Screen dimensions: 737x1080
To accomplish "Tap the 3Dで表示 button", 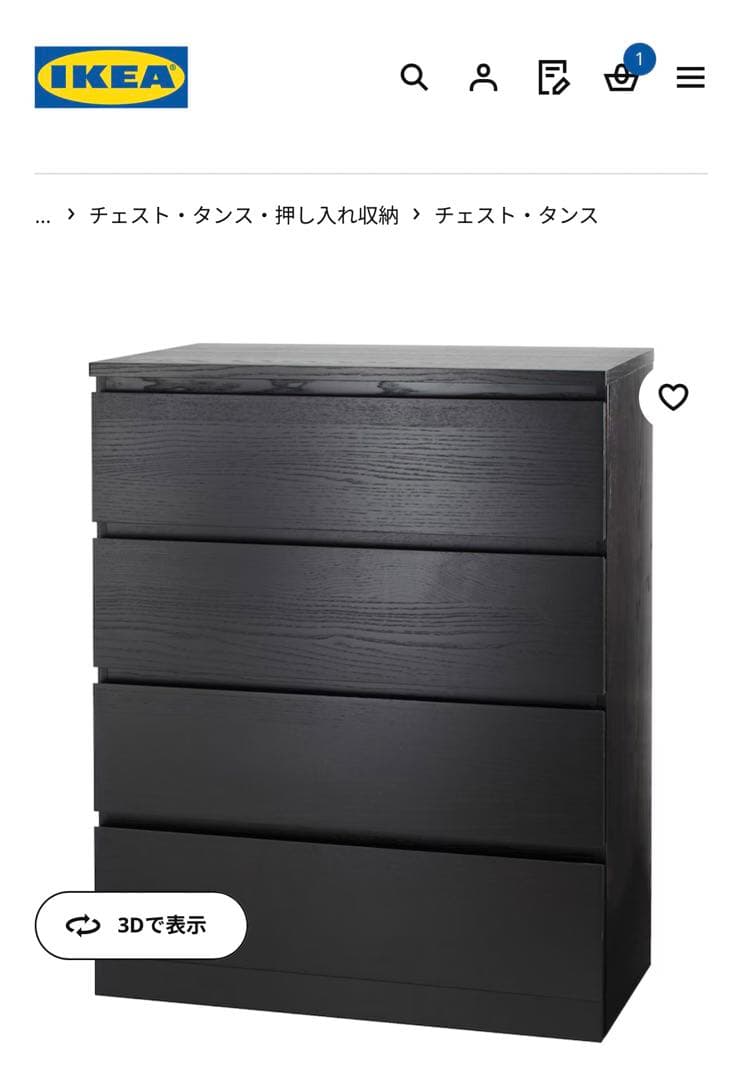I will [141, 926].
